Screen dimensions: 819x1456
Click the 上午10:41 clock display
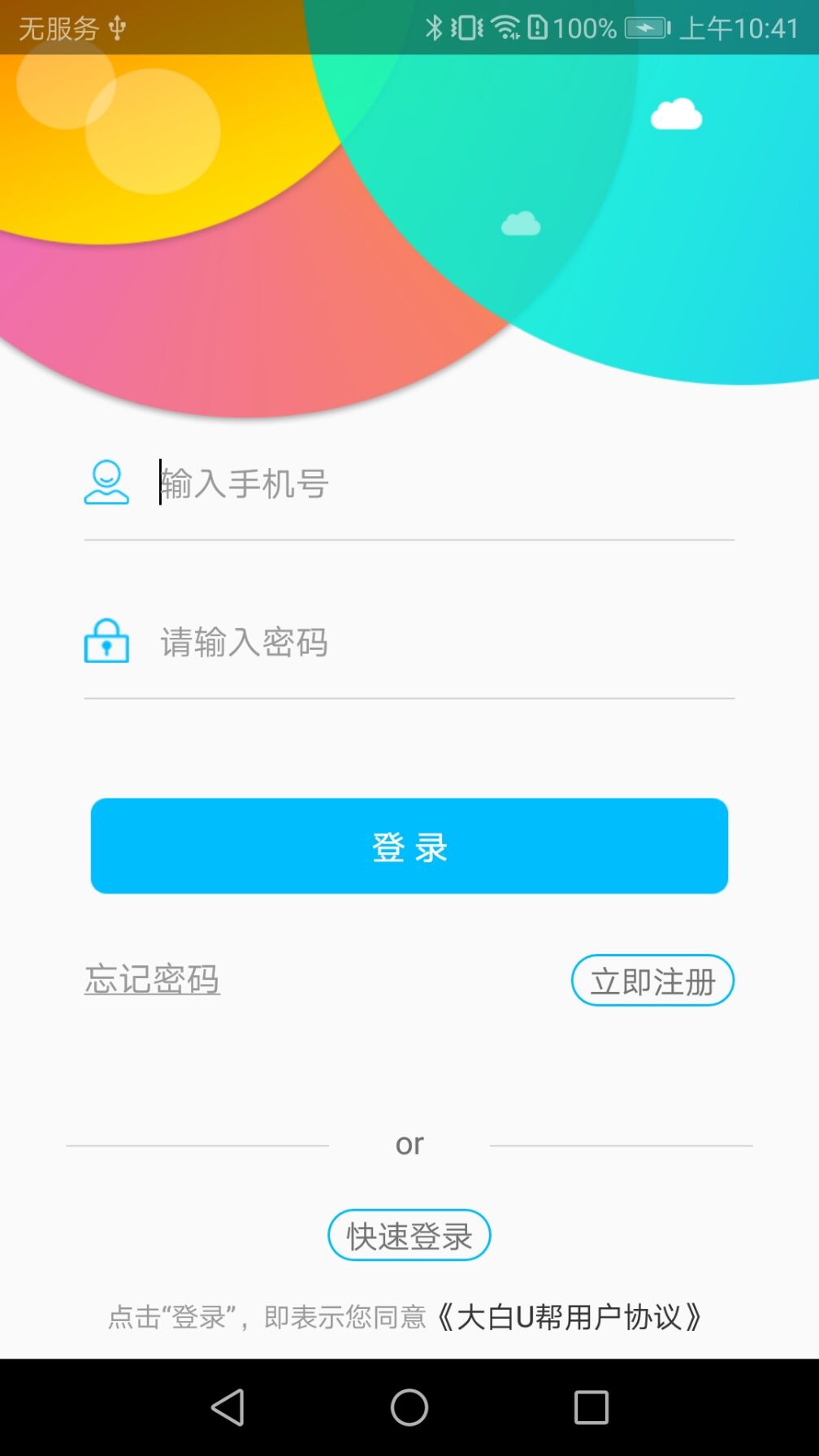[x=741, y=27]
